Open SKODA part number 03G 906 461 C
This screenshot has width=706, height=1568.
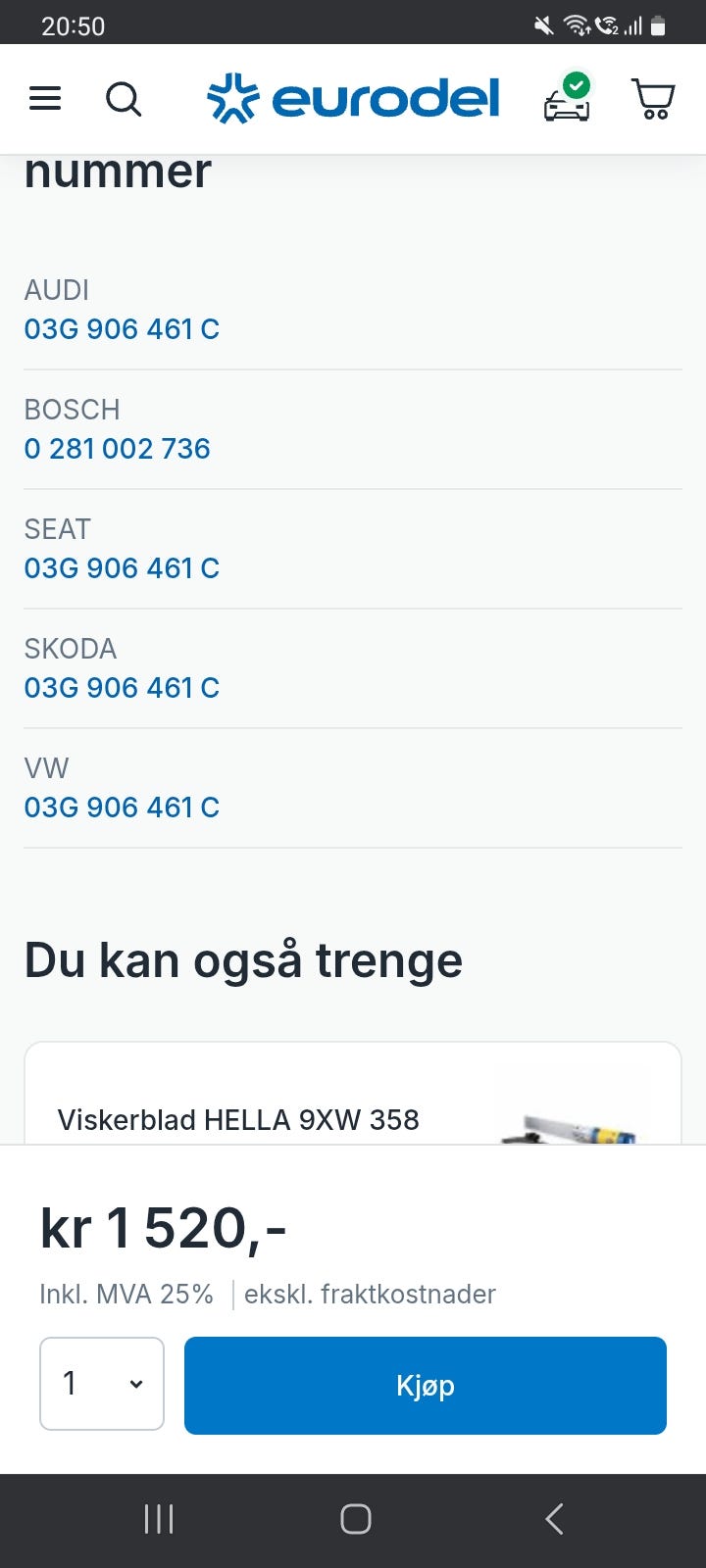click(x=122, y=688)
